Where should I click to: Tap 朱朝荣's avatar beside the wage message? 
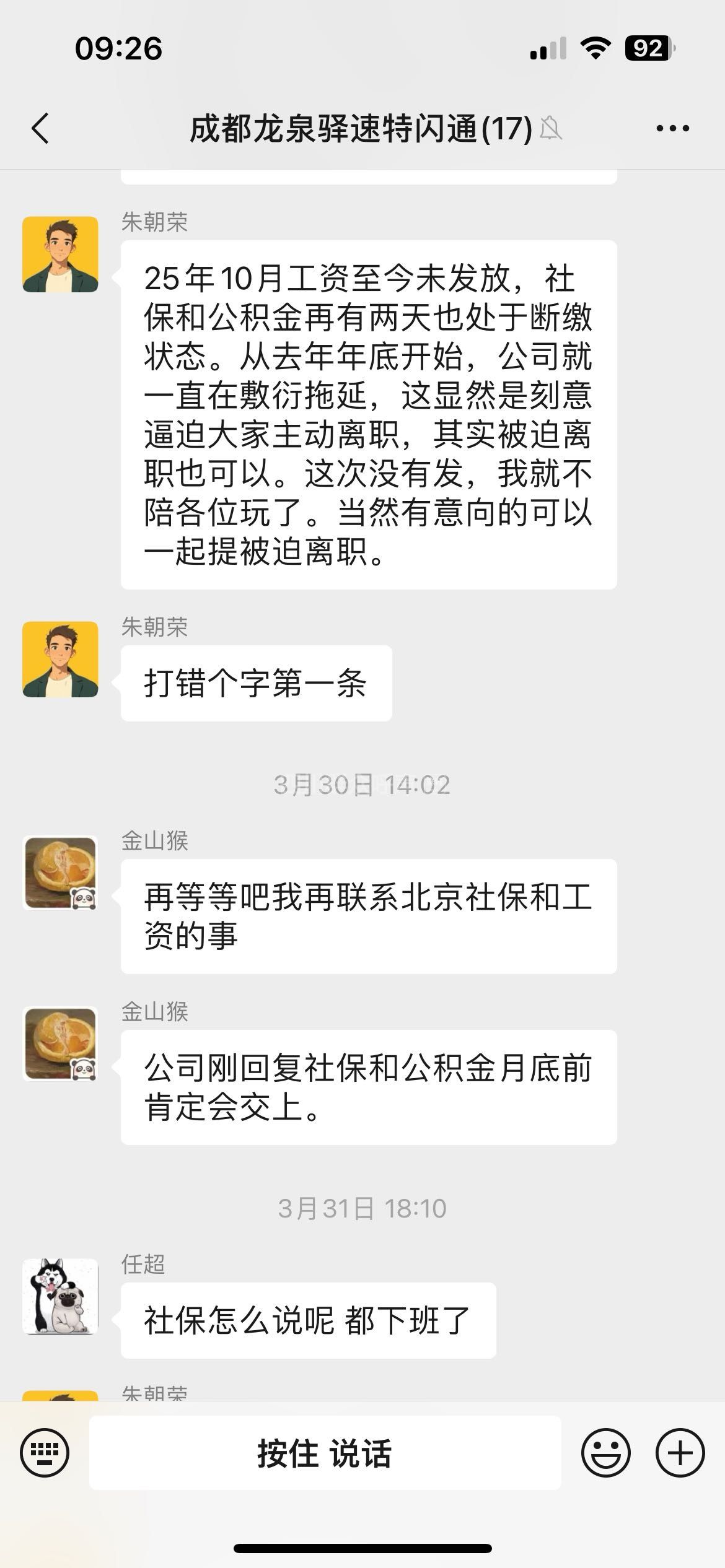click(60, 254)
